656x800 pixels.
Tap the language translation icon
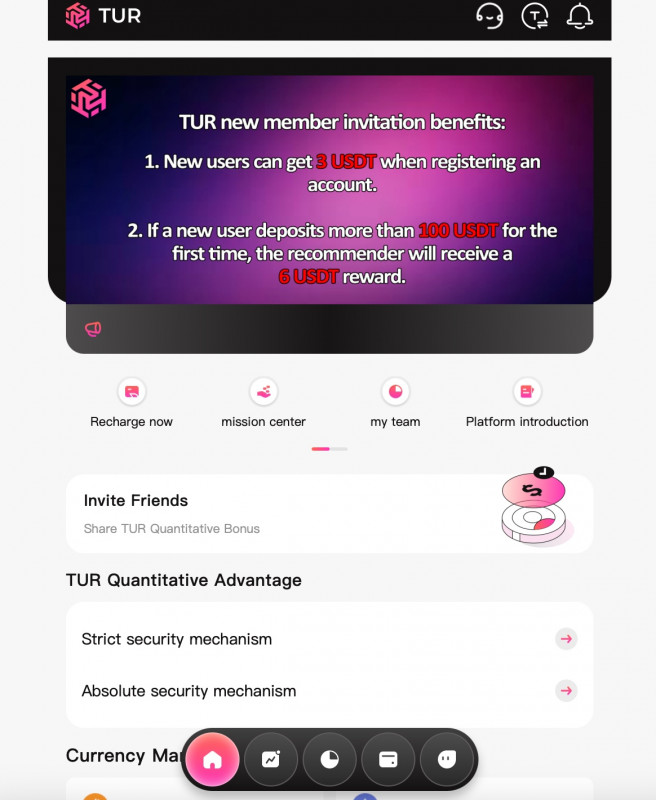click(x=535, y=16)
